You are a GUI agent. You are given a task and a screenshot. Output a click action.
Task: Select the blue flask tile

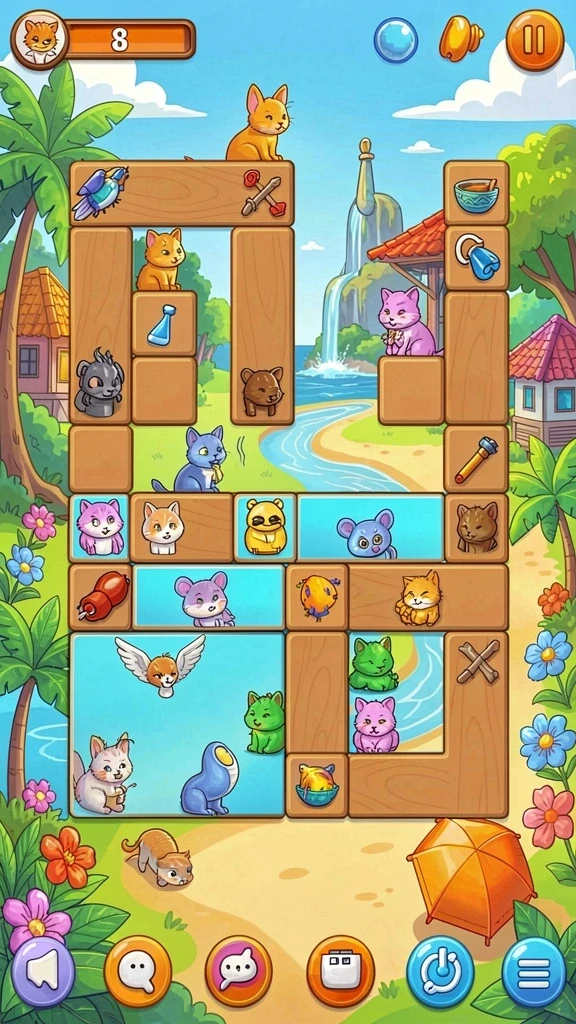point(164,324)
